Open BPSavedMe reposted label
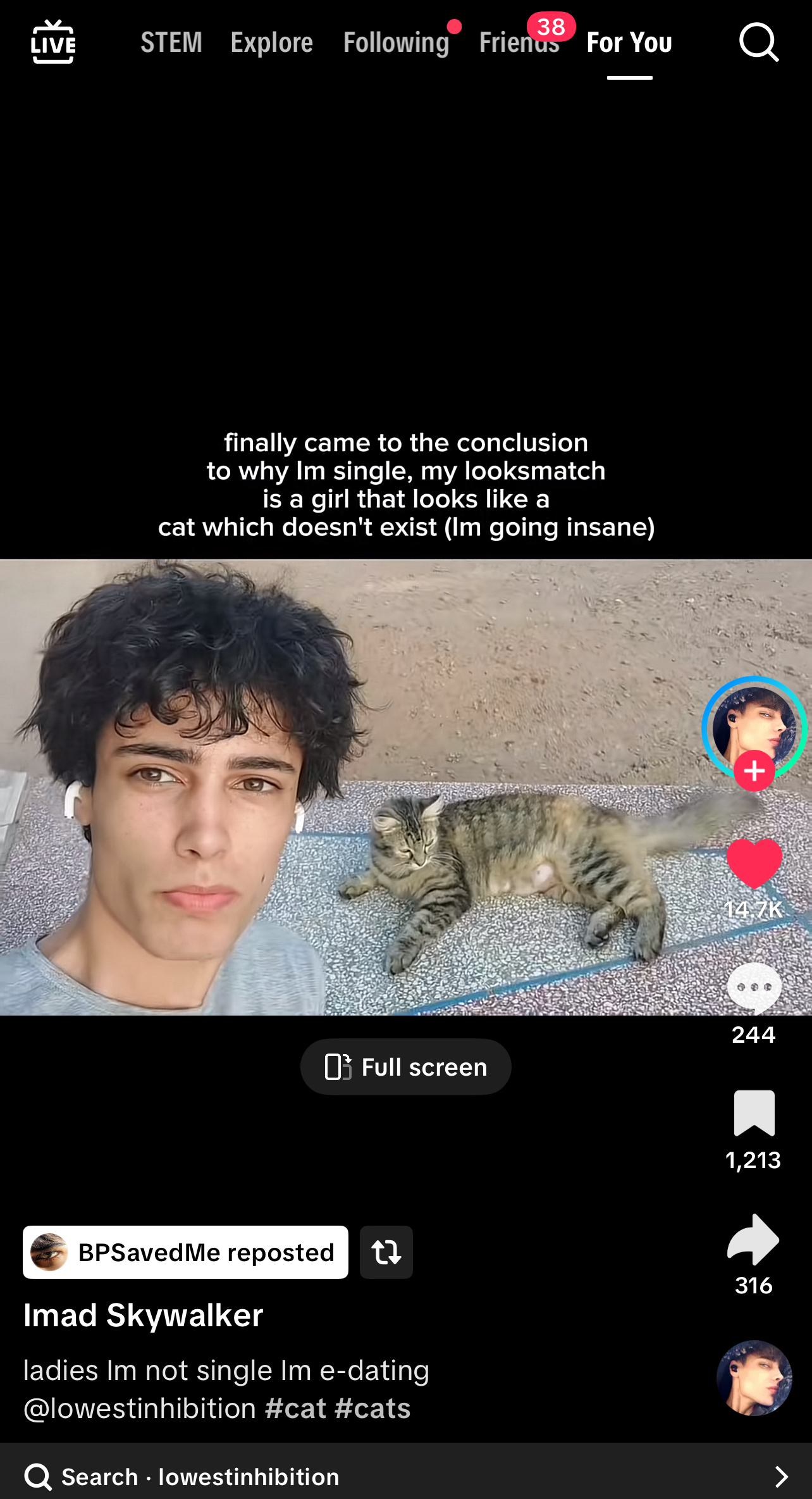This screenshot has height=1499, width=812. pyautogui.click(x=185, y=1252)
